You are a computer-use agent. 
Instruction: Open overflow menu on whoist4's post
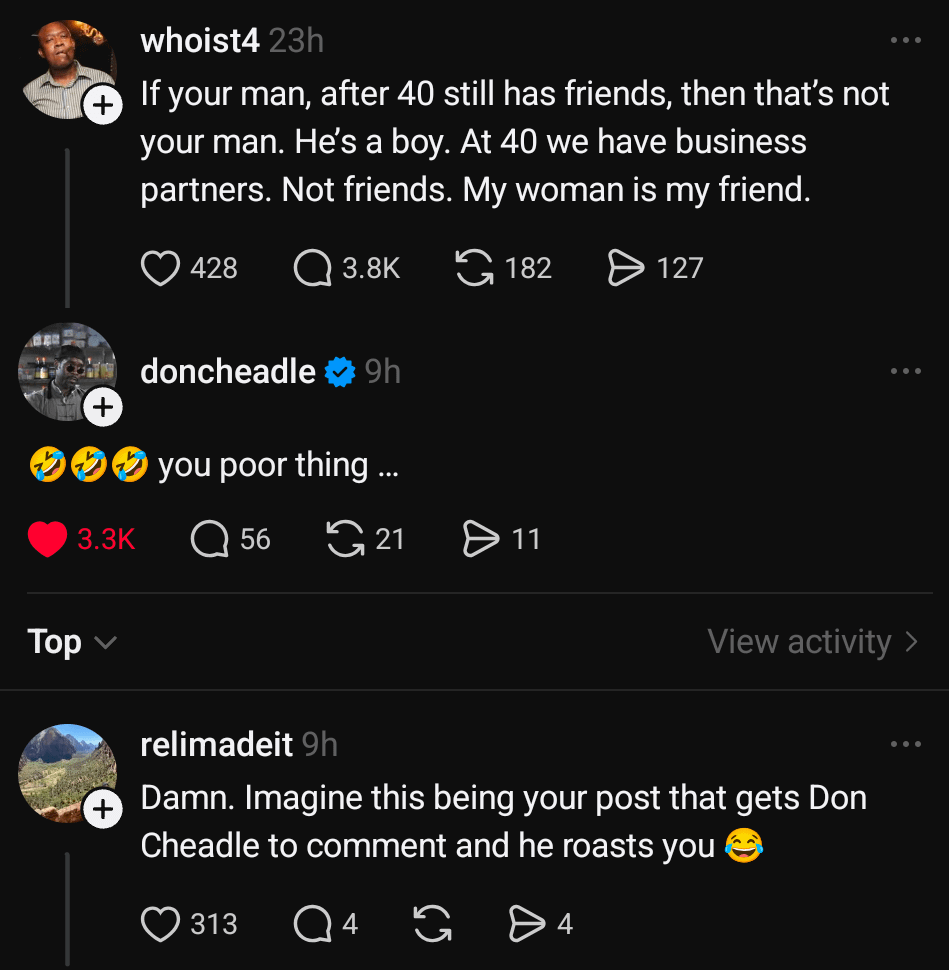[x=905, y=41]
